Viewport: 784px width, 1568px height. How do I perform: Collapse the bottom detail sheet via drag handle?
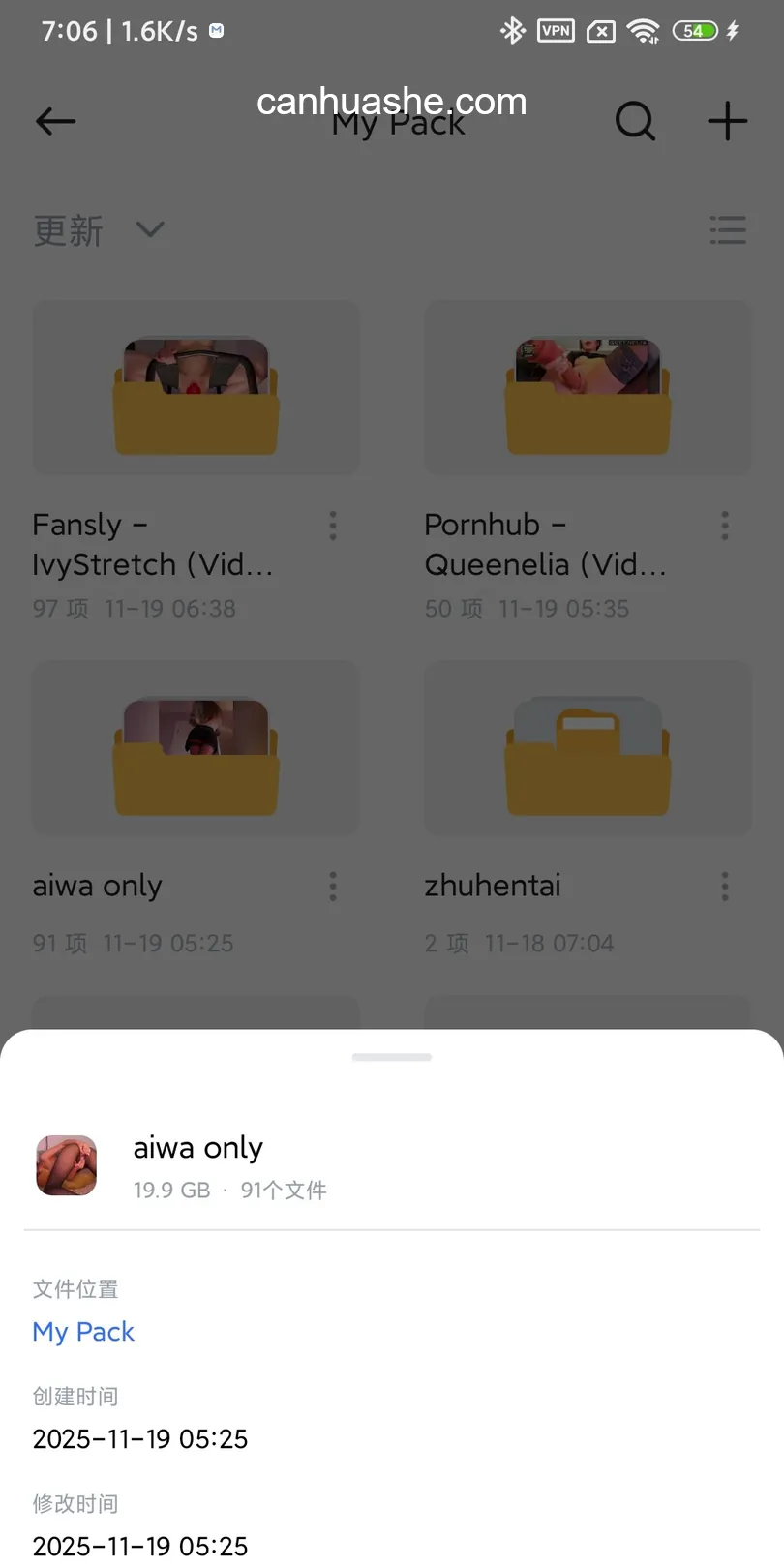(x=391, y=1057)
